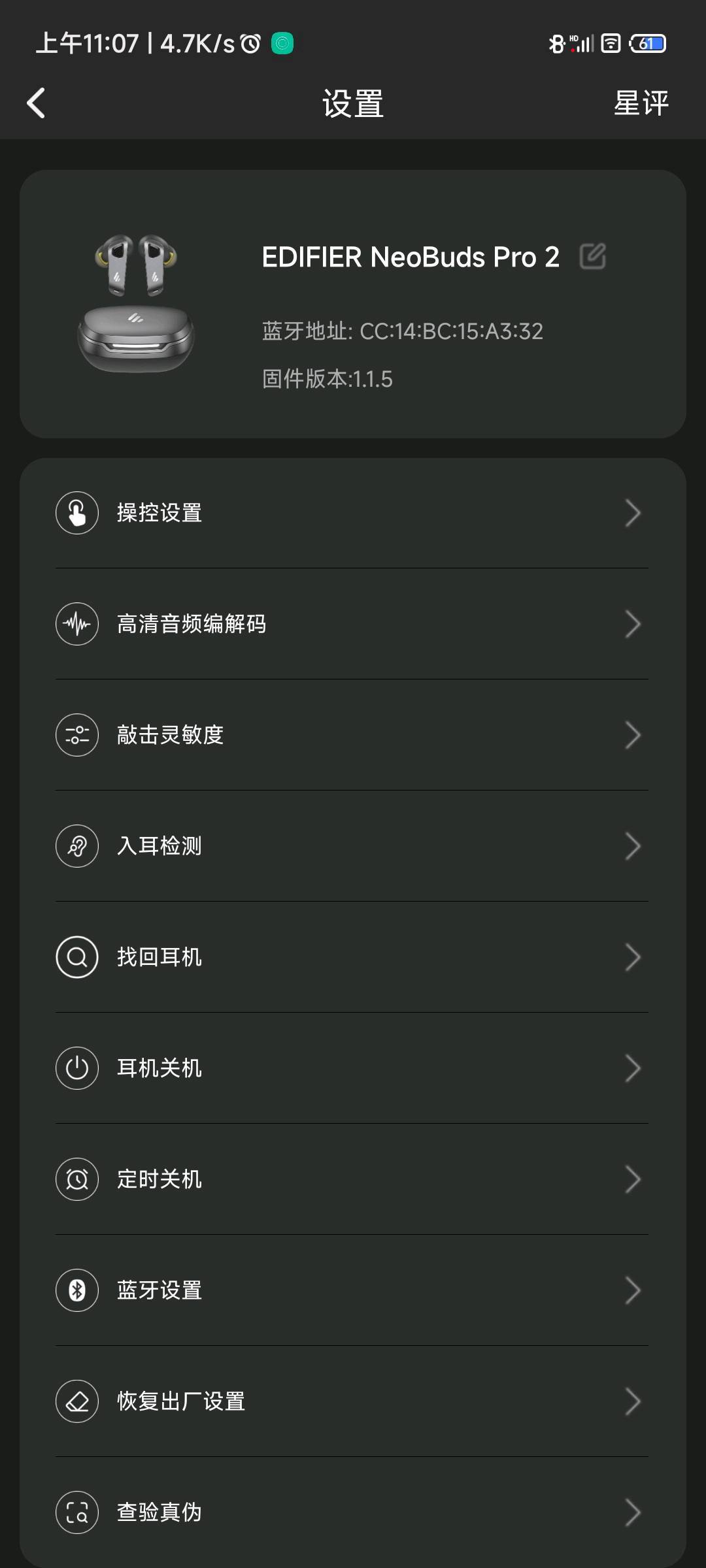Edit the EDIFIER NeoBuds Pro 2 device name
This screenshot has width=706, height=1568.
point(592,256)
